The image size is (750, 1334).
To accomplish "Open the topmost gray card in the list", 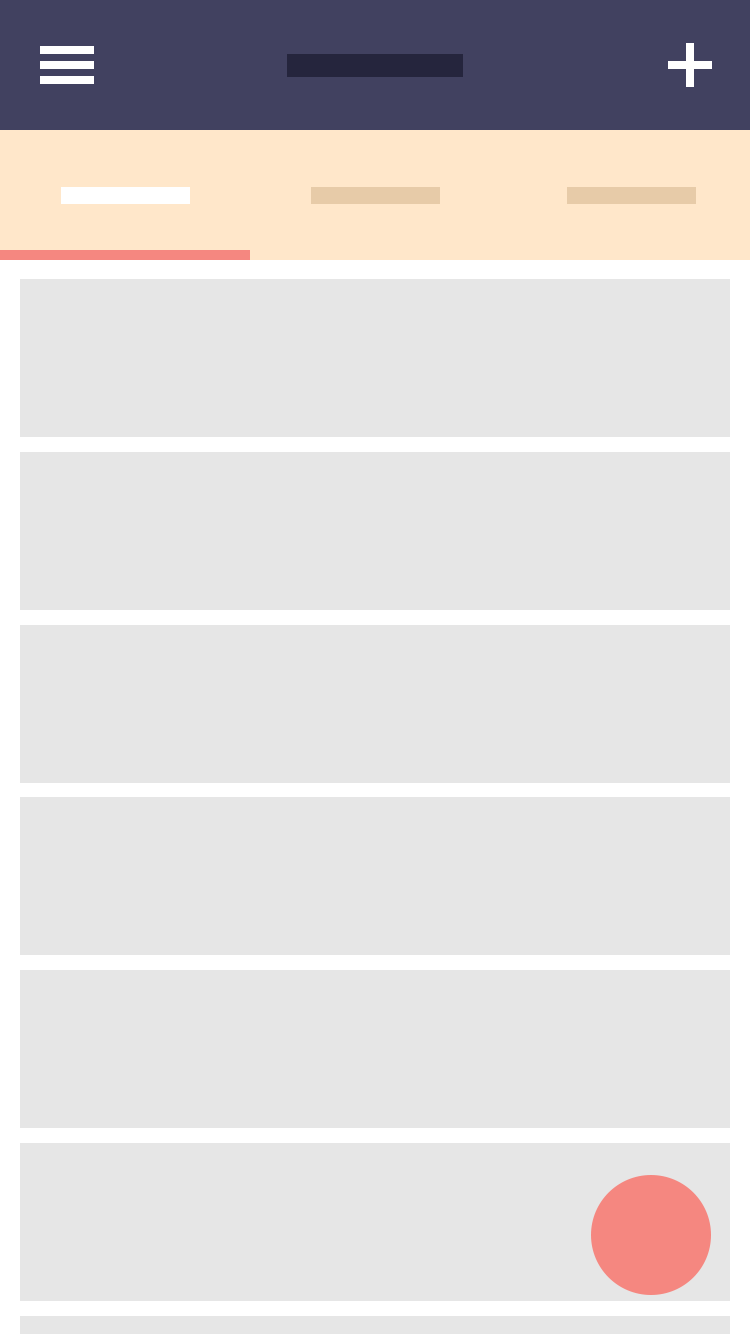I will click(375, 358).
